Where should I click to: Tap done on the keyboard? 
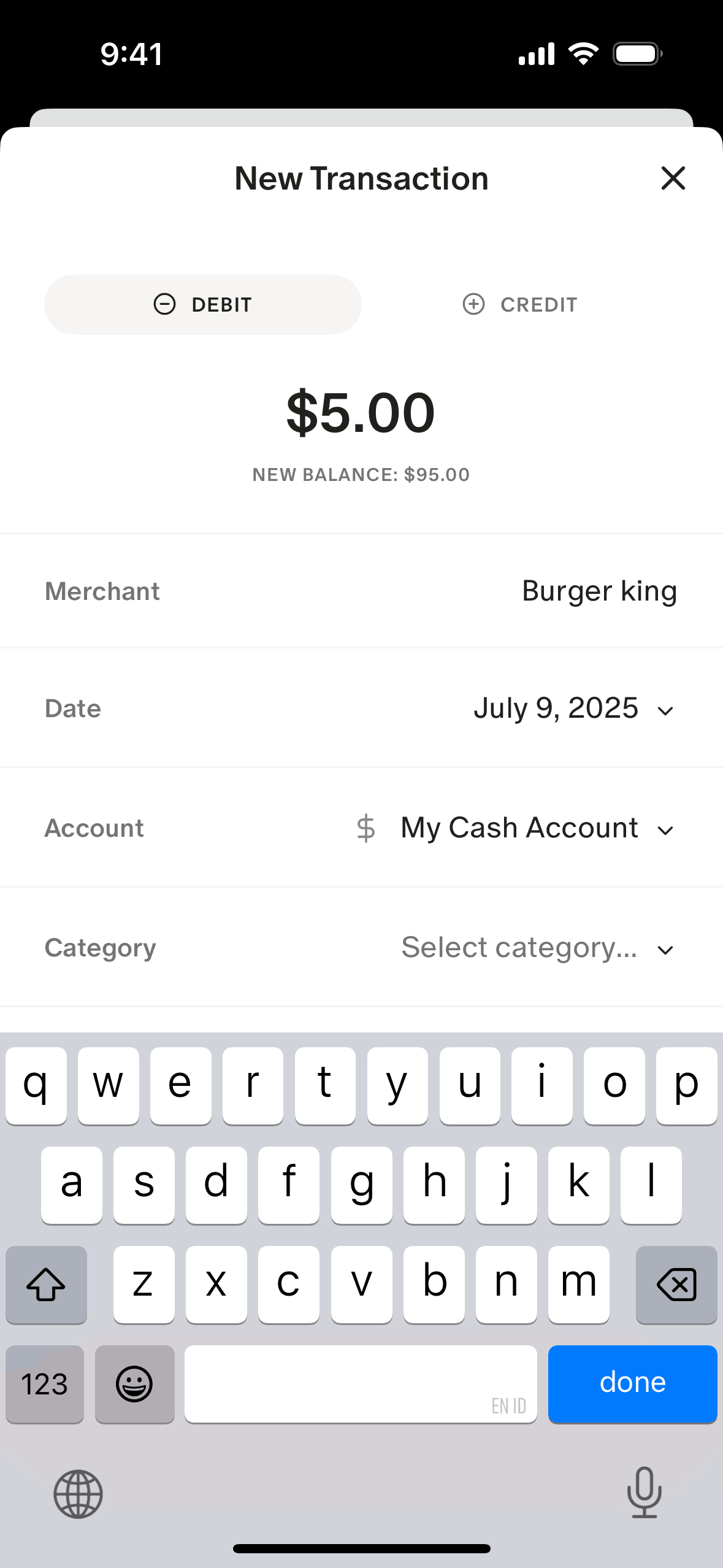pyautogui.click(x=632, y=1383)
